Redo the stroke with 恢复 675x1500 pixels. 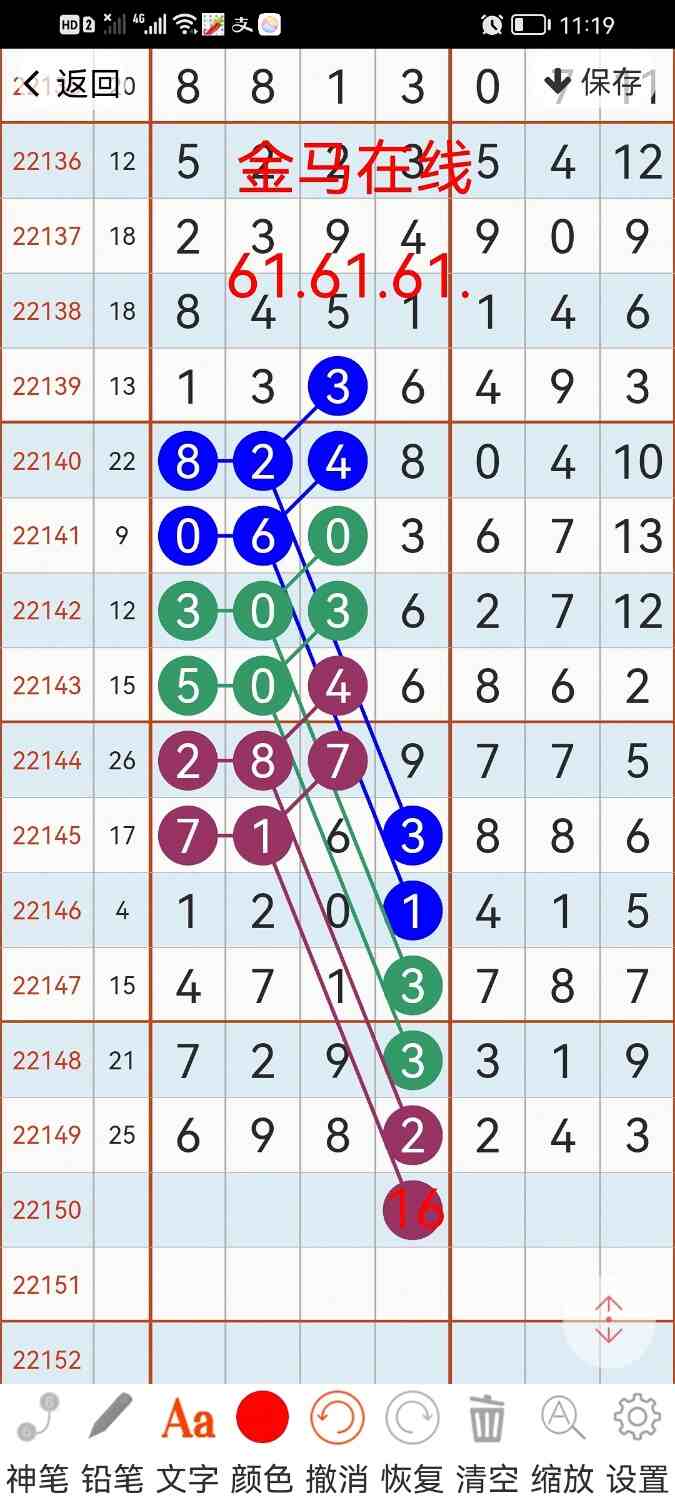[x=412, y=1438]
